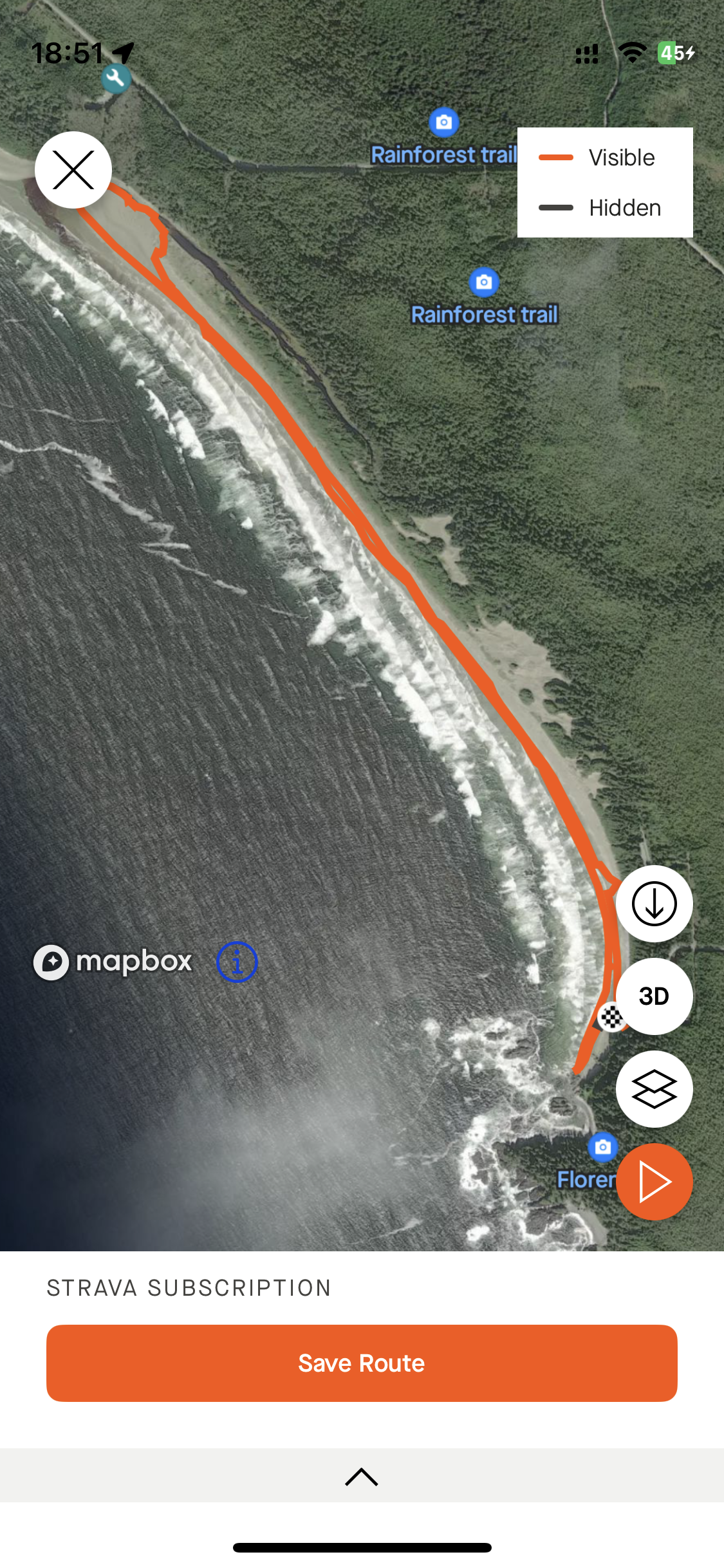Open the map layers options
This screenshot has height=1568, width=724.
pyautogui.click(x=654, y=1089)
